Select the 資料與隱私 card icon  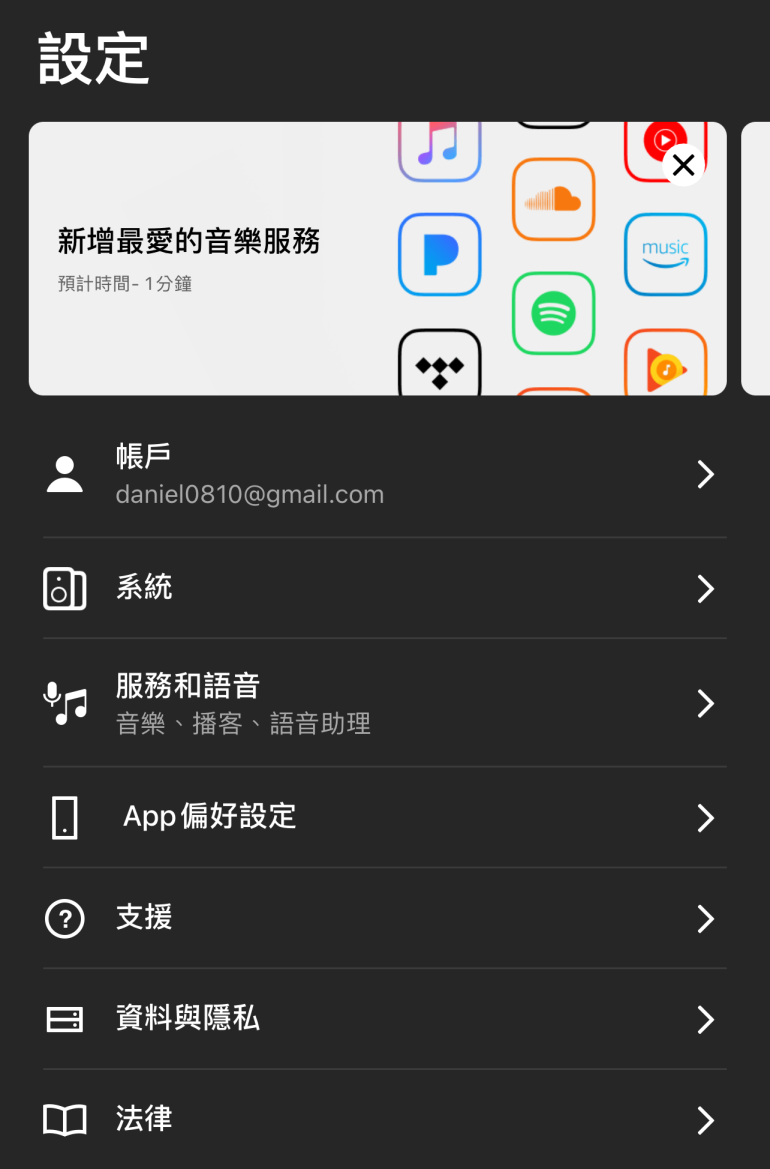(x=64, y=1019)
